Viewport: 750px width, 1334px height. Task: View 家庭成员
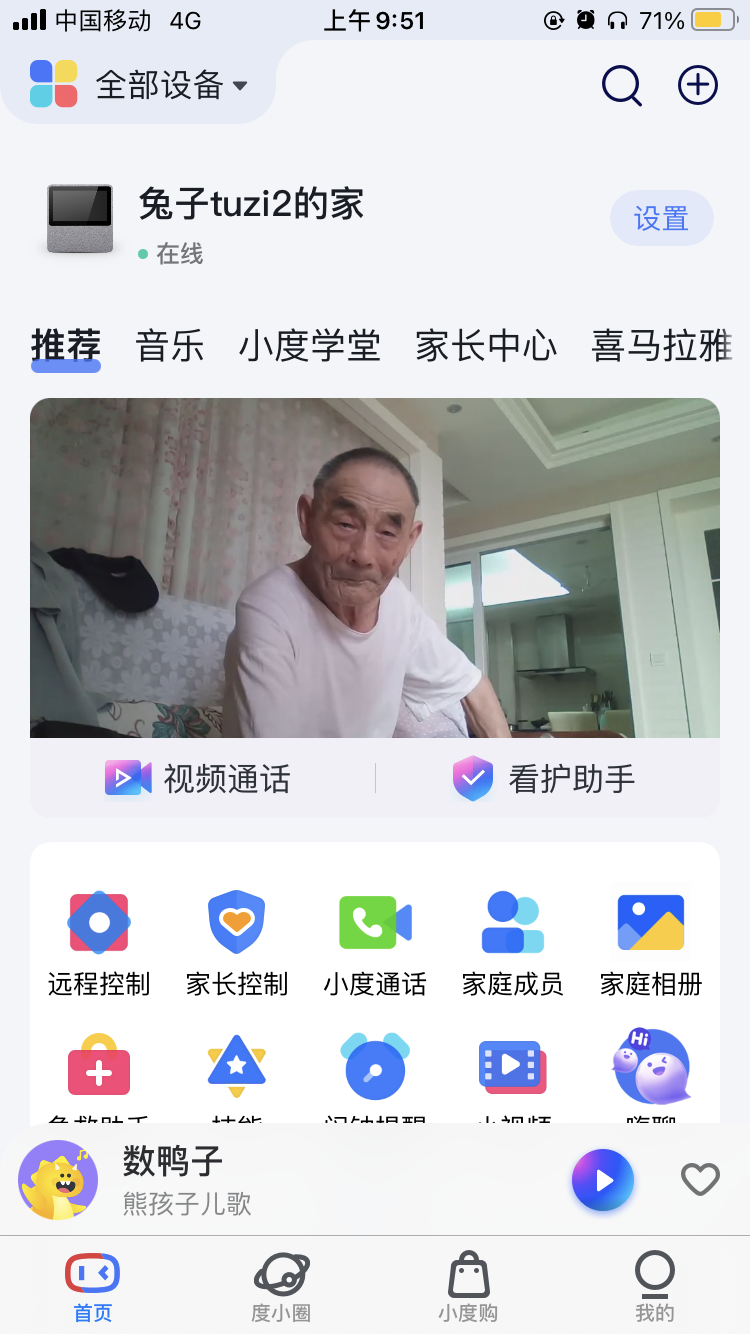point(512,942)
